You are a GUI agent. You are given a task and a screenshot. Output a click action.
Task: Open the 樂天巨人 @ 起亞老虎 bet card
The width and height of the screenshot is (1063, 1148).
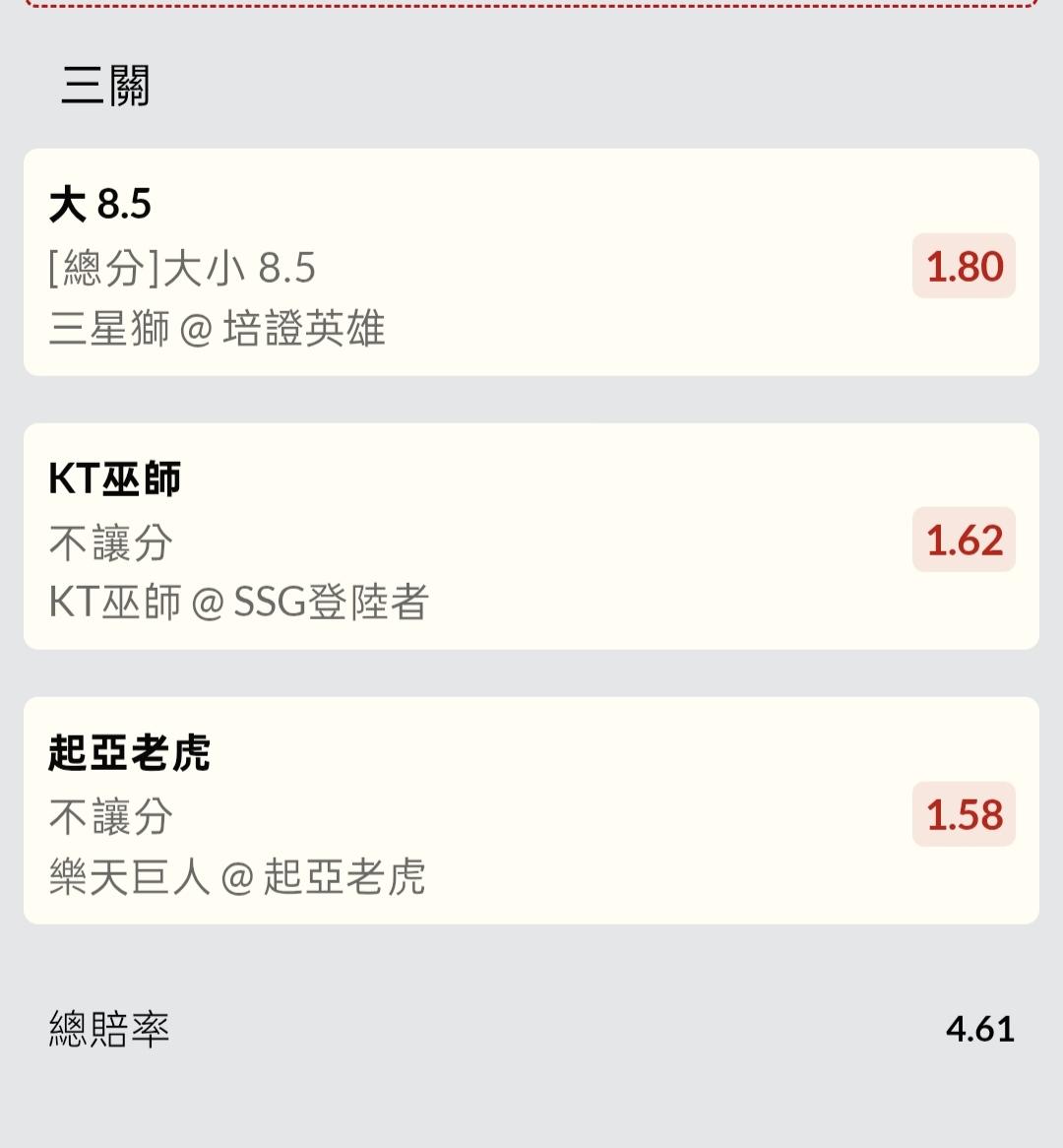[x=531, y=810]
